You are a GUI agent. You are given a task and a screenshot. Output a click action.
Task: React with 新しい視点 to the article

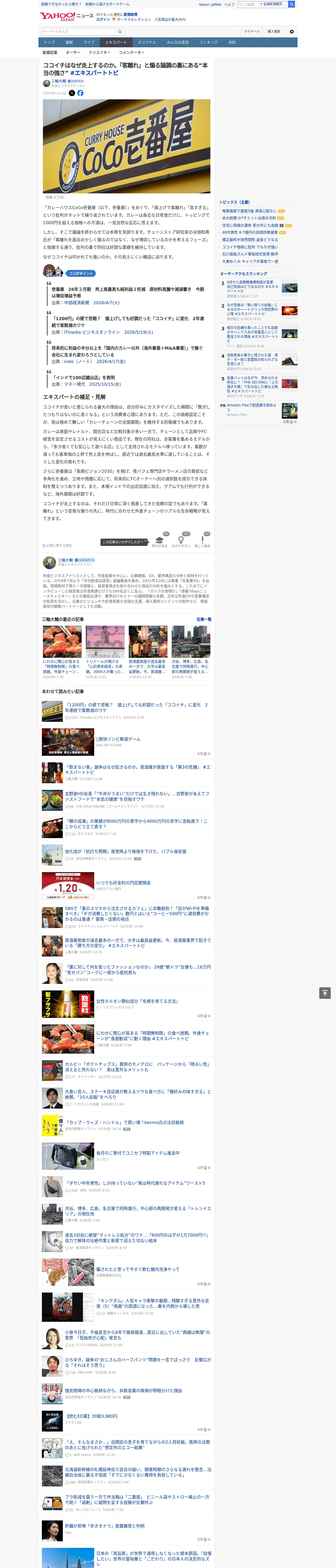click(x=203, y=541)
